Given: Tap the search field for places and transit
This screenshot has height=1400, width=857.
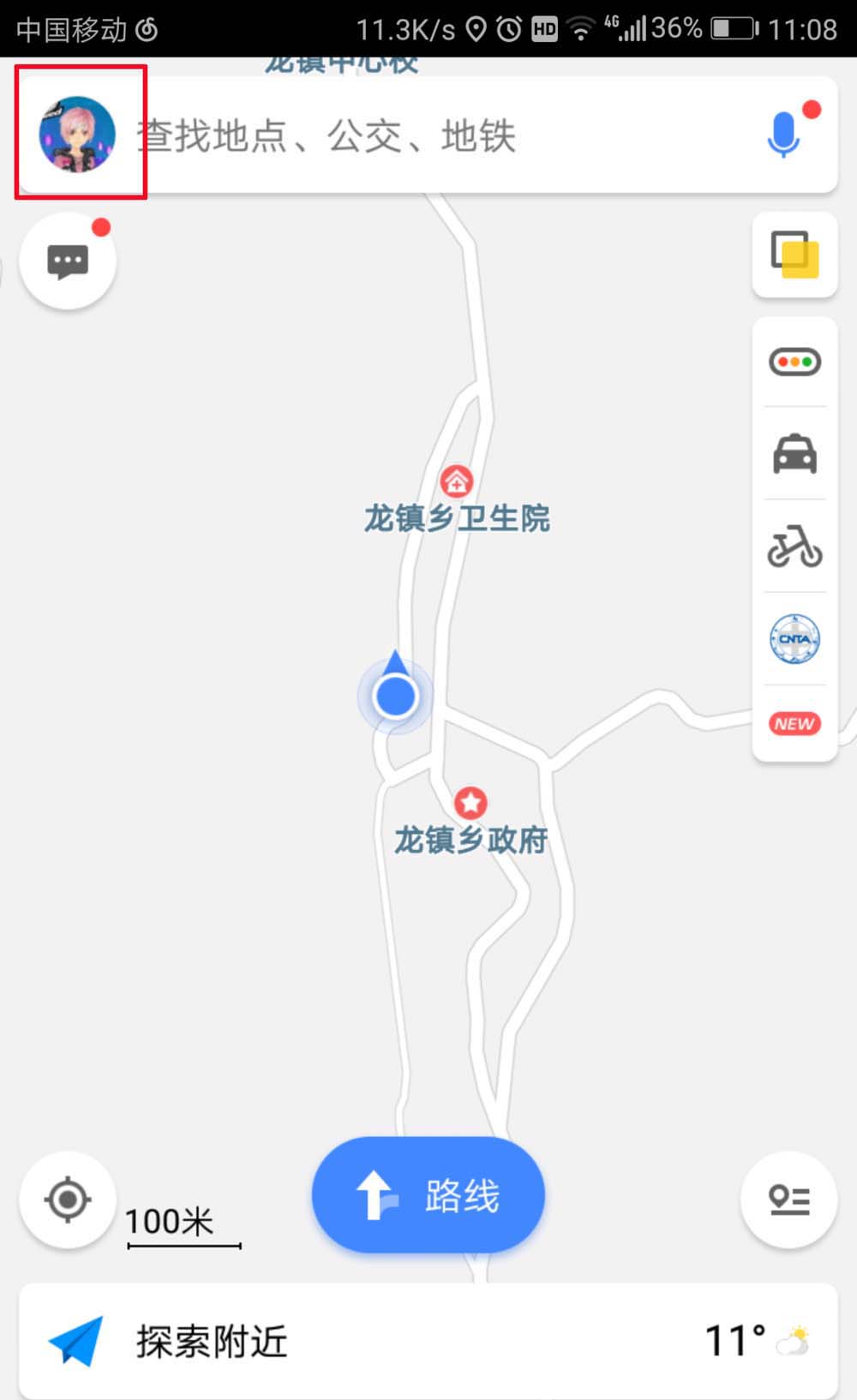Looking at the screenshot, I should click(428, 135).
